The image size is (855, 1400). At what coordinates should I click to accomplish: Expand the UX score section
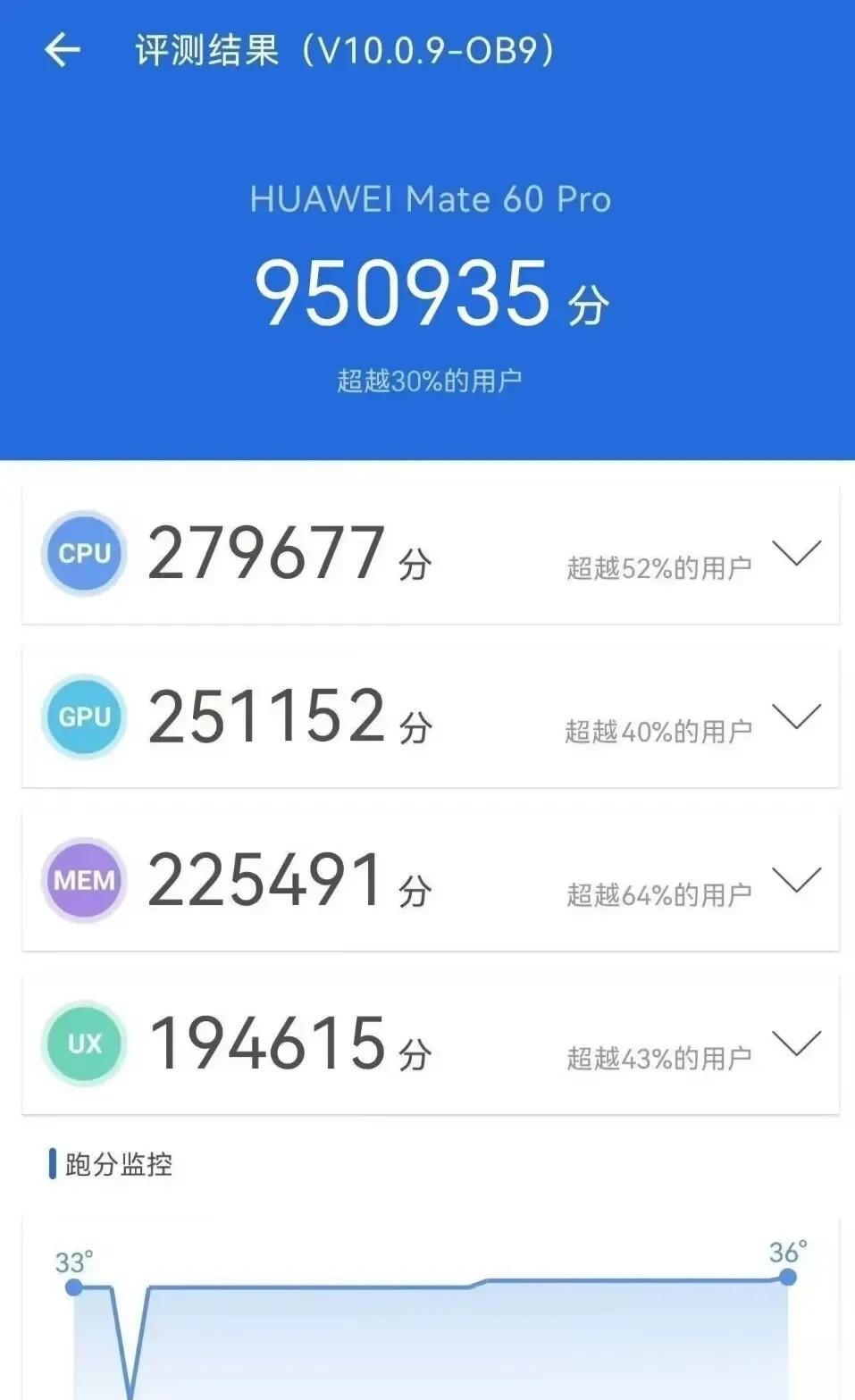click(x=796, y=1046)
